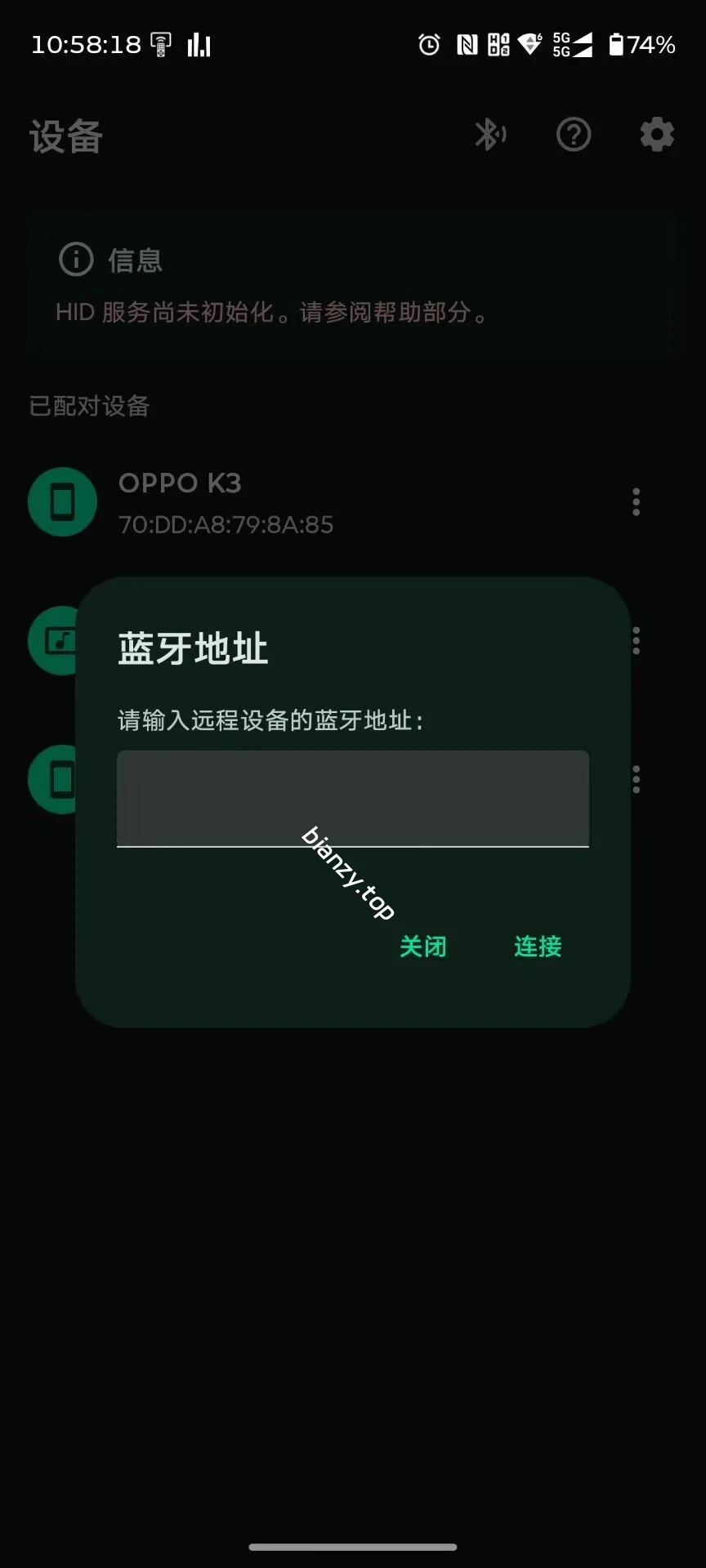Open Bluetooth scan from the toolbar
This screenshot has height=1568, width=706.
pyautogui.click(x=490, y=135)
